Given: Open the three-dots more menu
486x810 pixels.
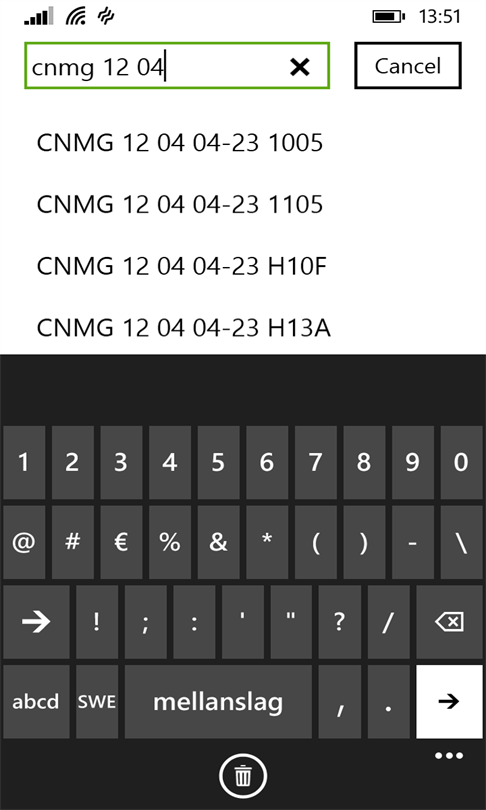Looking at the screenshot, I should point(449,756).
